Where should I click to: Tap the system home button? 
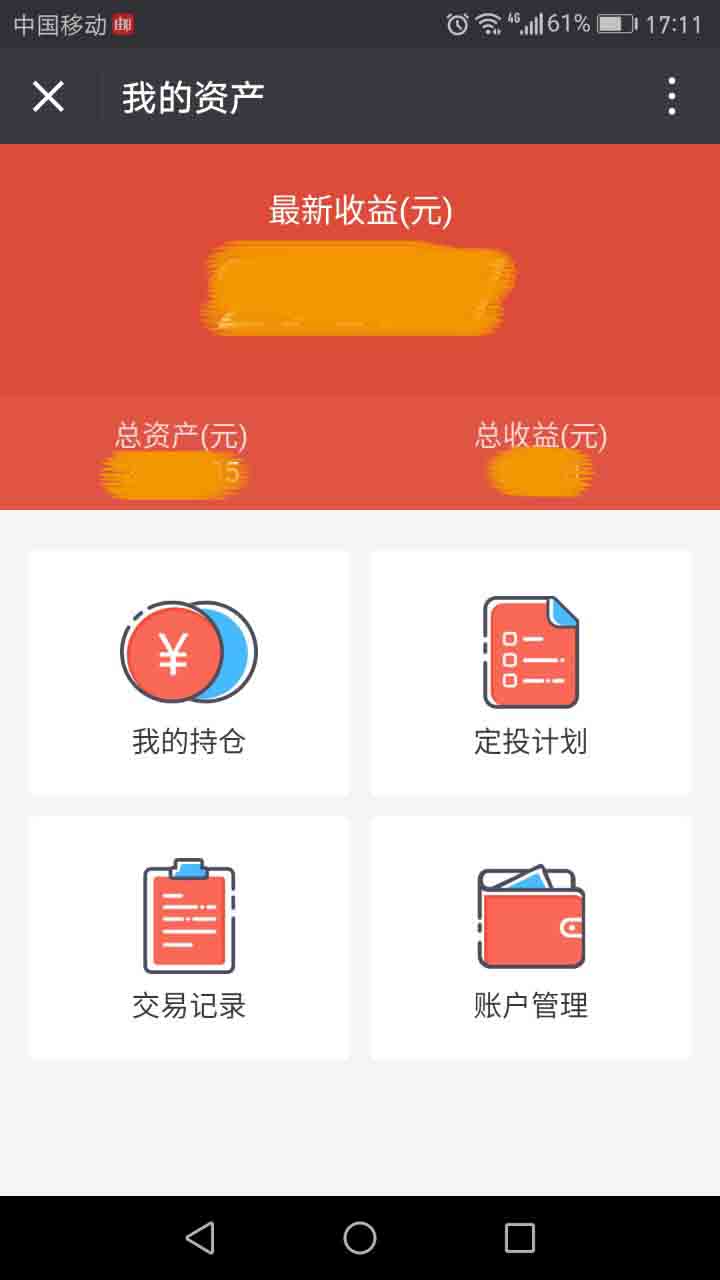pyautogui.click(x=360, y=1238)
